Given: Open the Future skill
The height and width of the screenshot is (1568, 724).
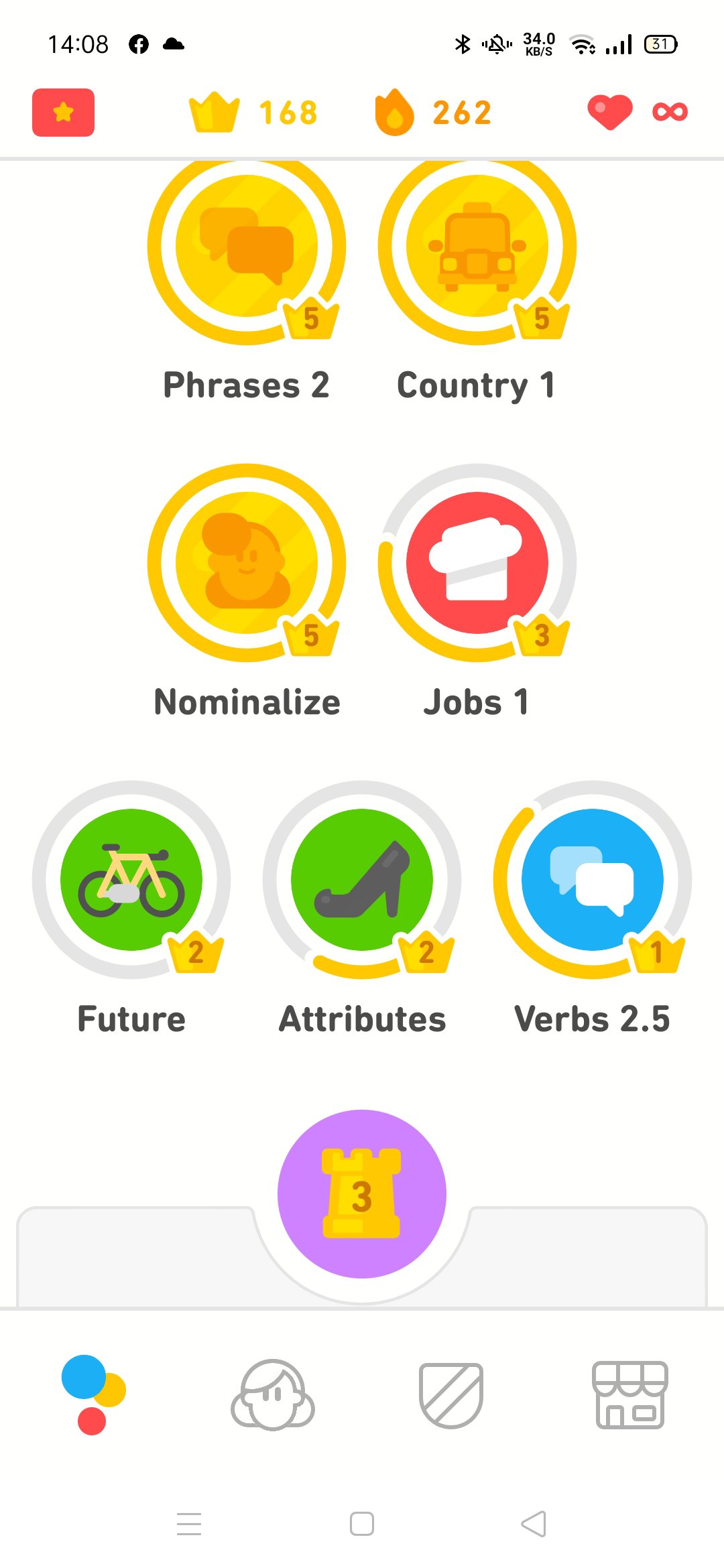Looking at the screenshot, I should [x=131, y=880].
